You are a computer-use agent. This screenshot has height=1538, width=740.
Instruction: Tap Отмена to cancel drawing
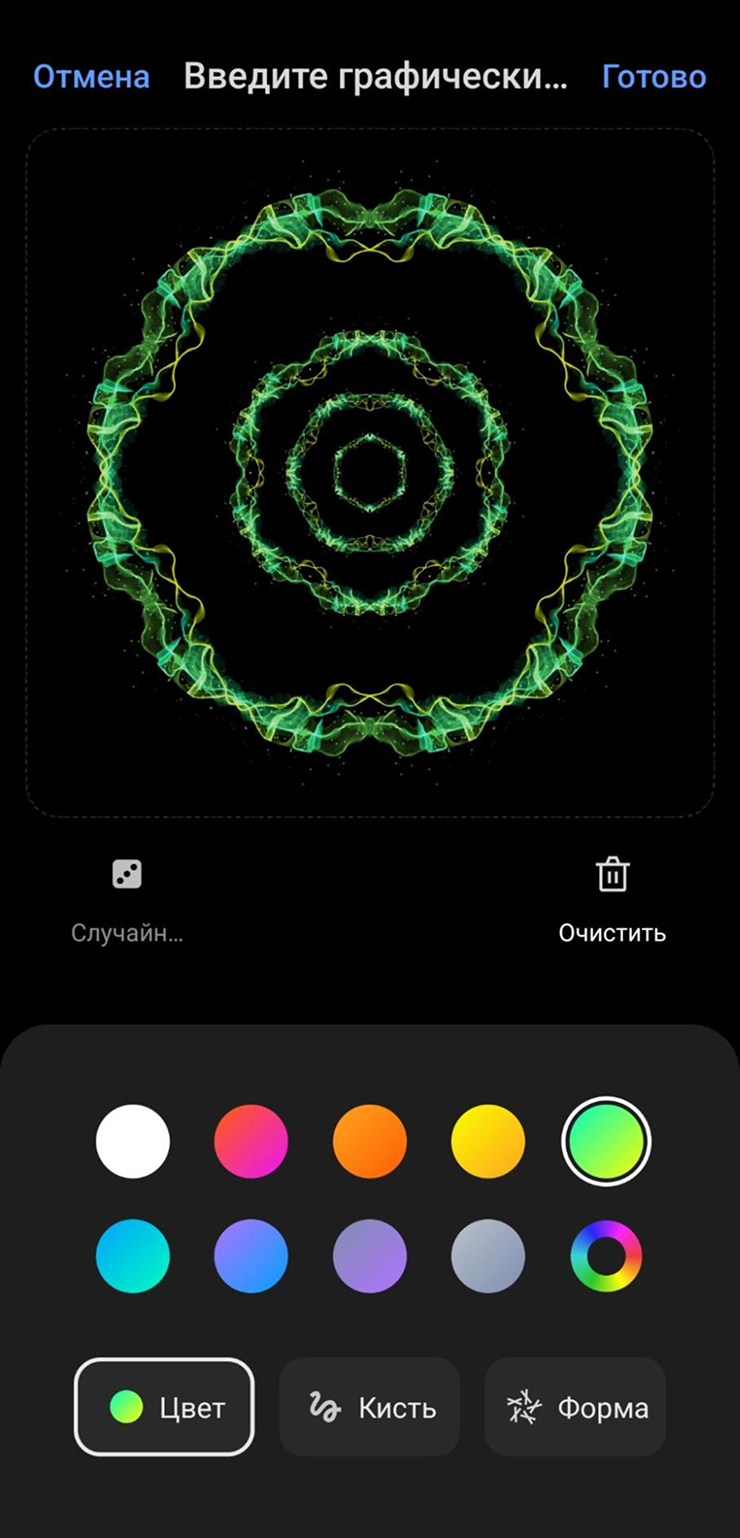click(x=91, y=77)
